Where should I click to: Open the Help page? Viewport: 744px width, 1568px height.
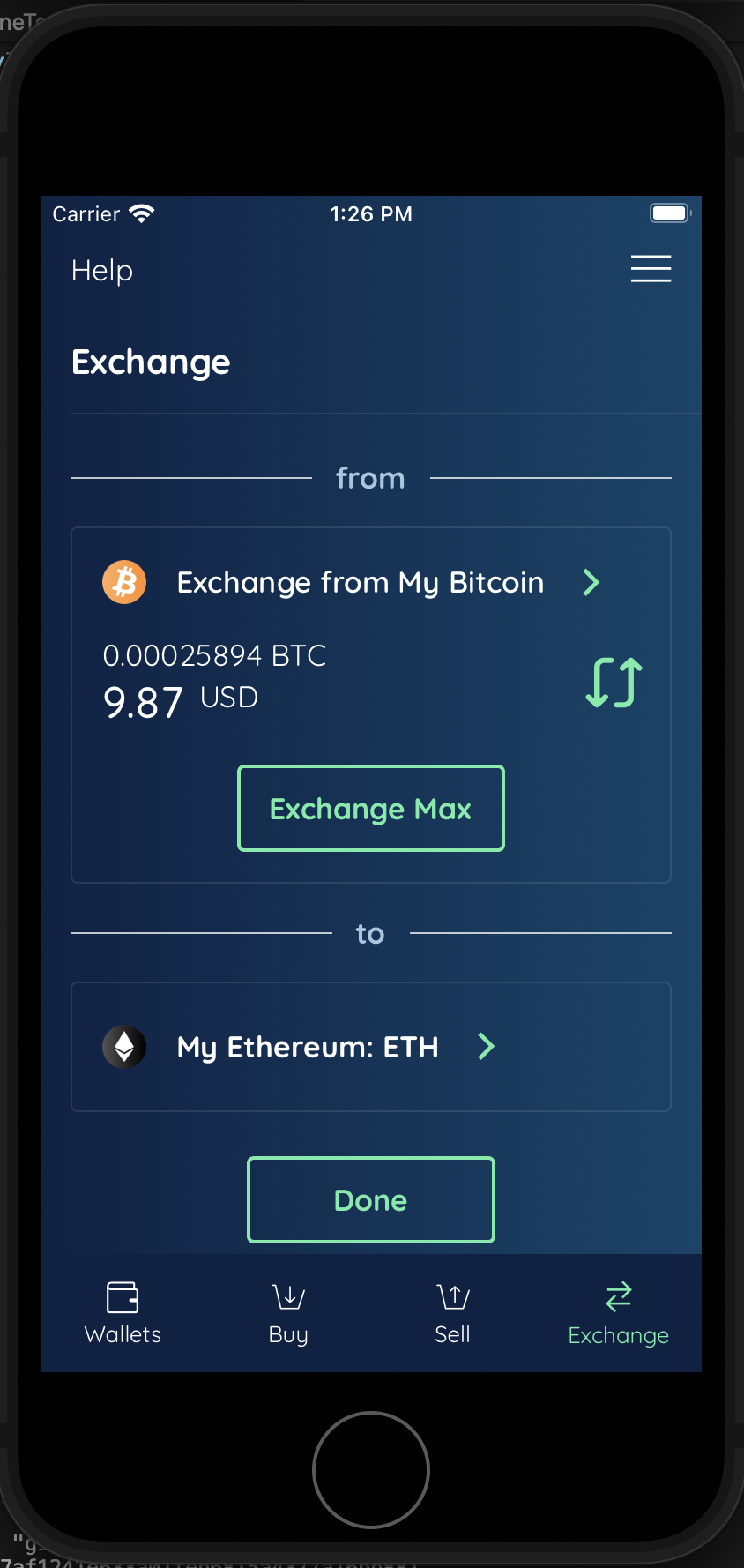(101, 270)
